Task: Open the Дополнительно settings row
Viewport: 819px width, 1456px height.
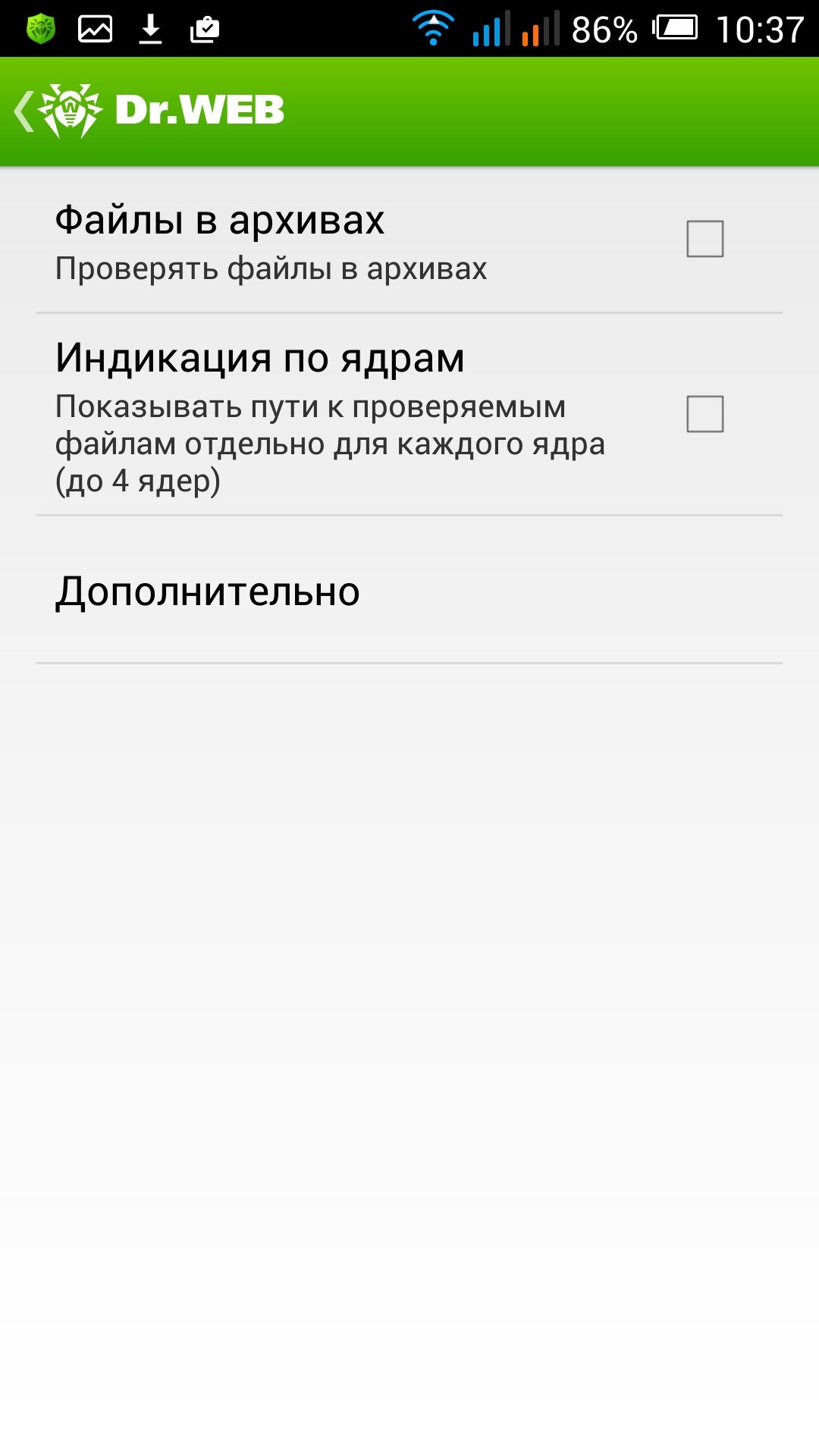Action: (x=409, y=591)
